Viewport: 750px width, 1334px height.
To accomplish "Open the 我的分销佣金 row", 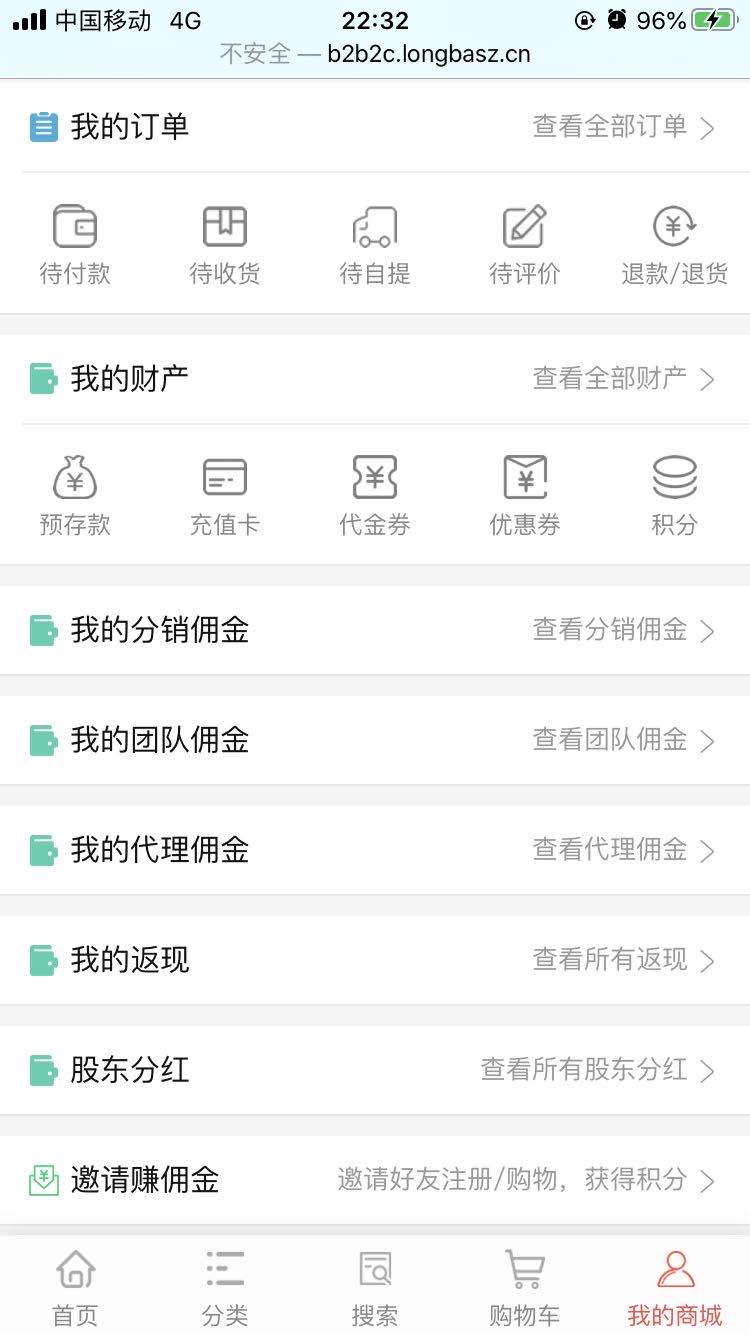I will pyautogui.click(x=375, y=630).
